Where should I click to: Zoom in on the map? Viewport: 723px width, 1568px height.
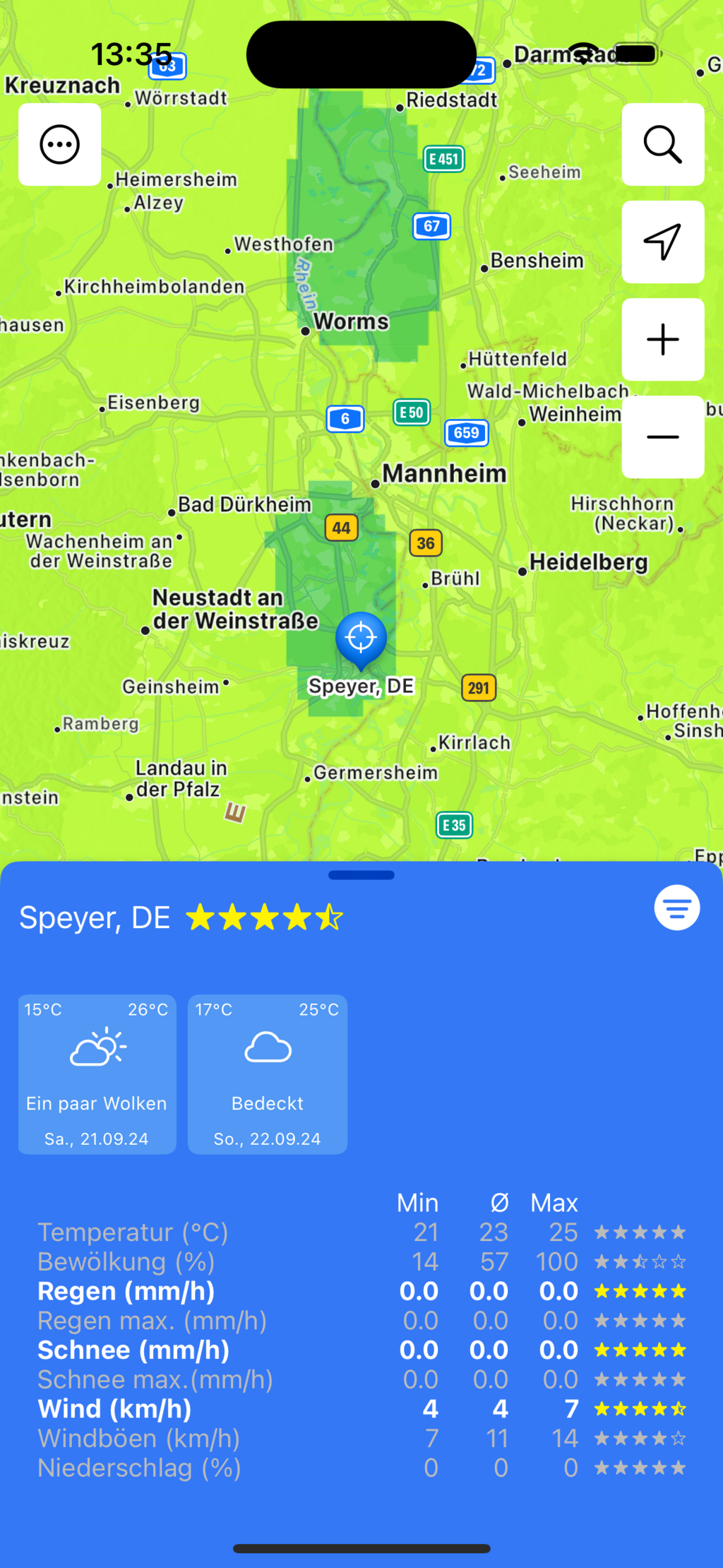662,340
